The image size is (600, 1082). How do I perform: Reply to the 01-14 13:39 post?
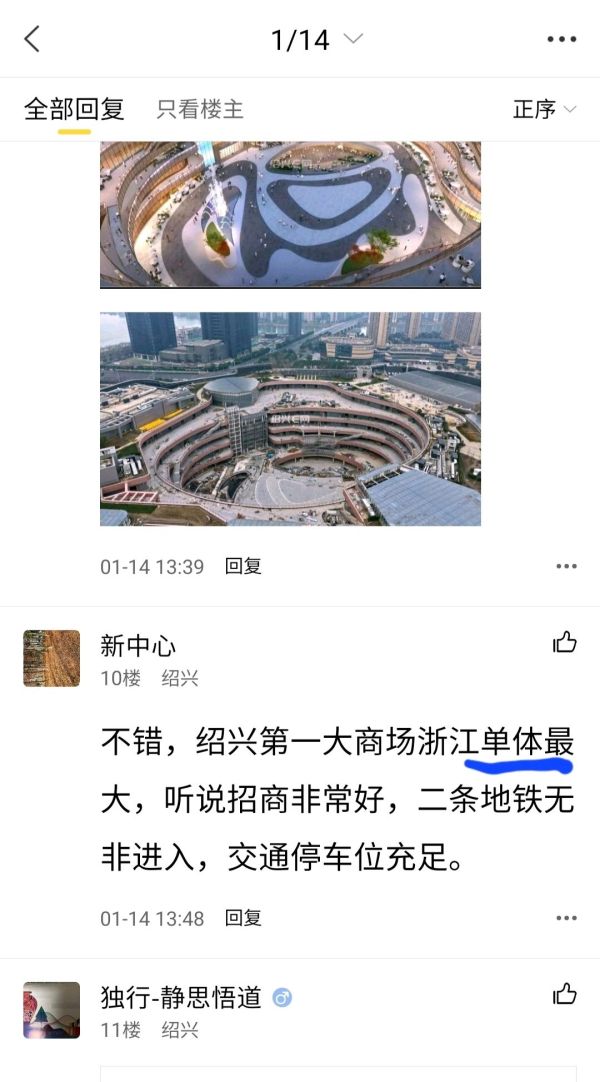[243, 566]
